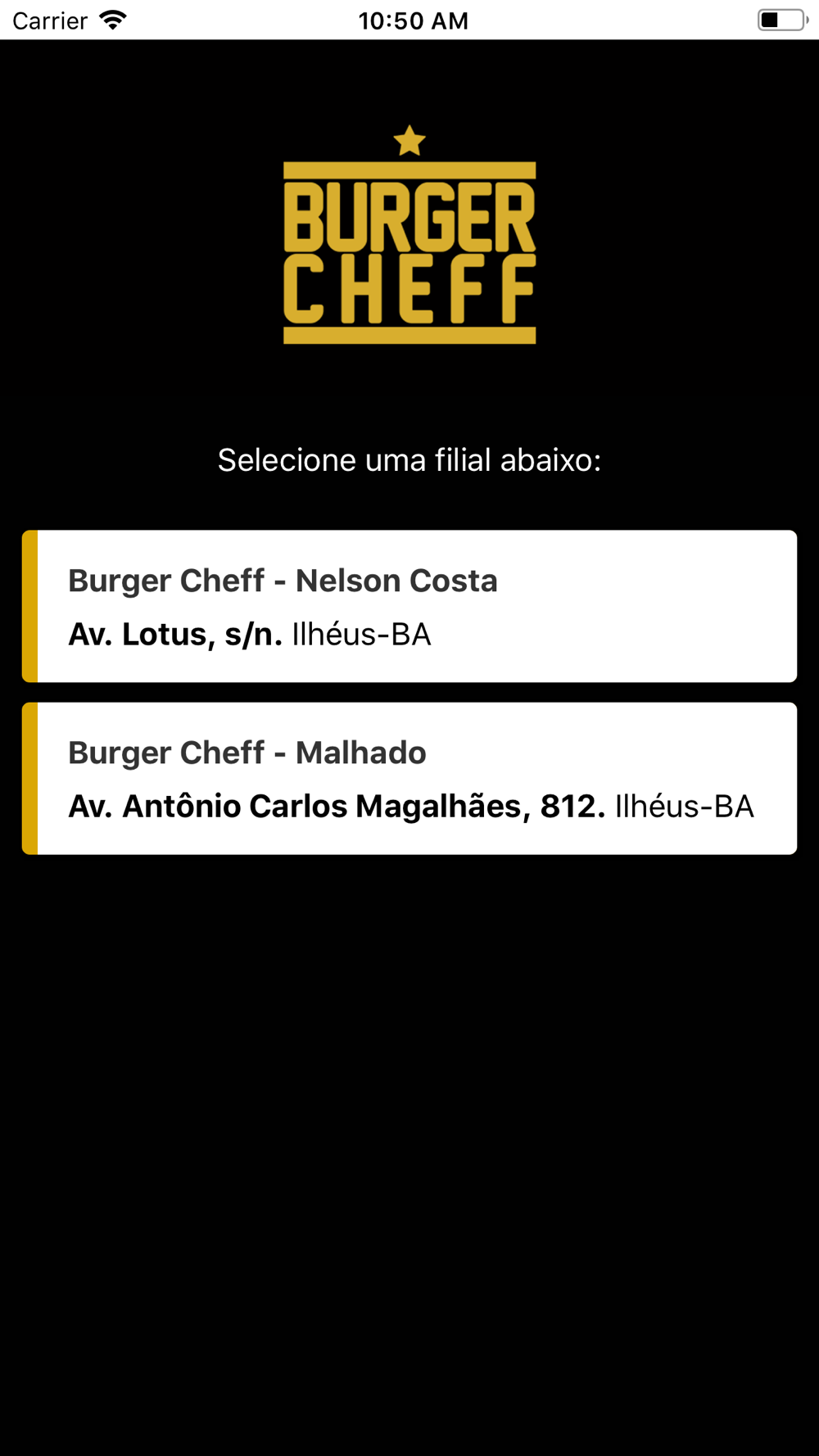The height and width of the screenshot is (1456, 819).
Task: Choose the Burger Cheff - Malhado branch
Action: 409,778
